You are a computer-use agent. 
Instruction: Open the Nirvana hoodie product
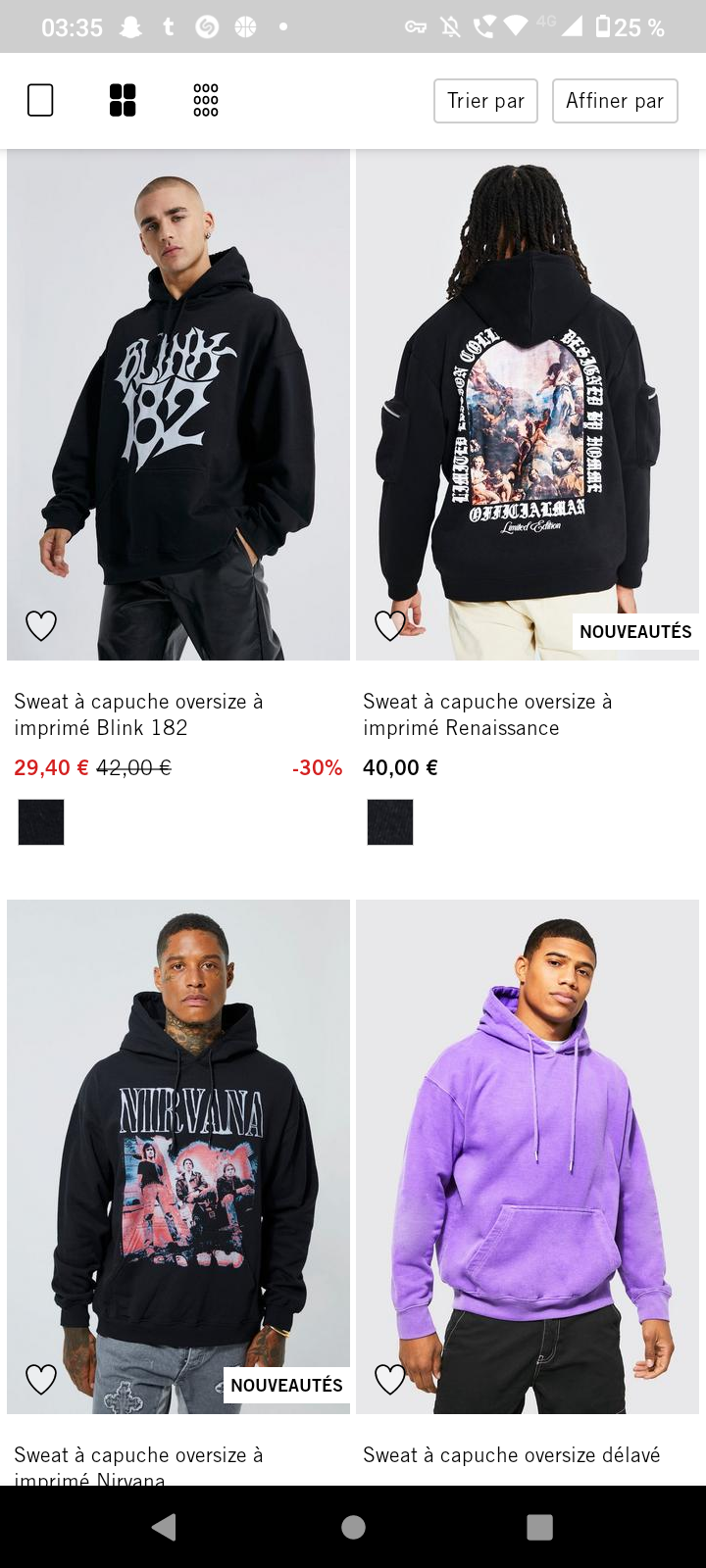click(178, 1156)
